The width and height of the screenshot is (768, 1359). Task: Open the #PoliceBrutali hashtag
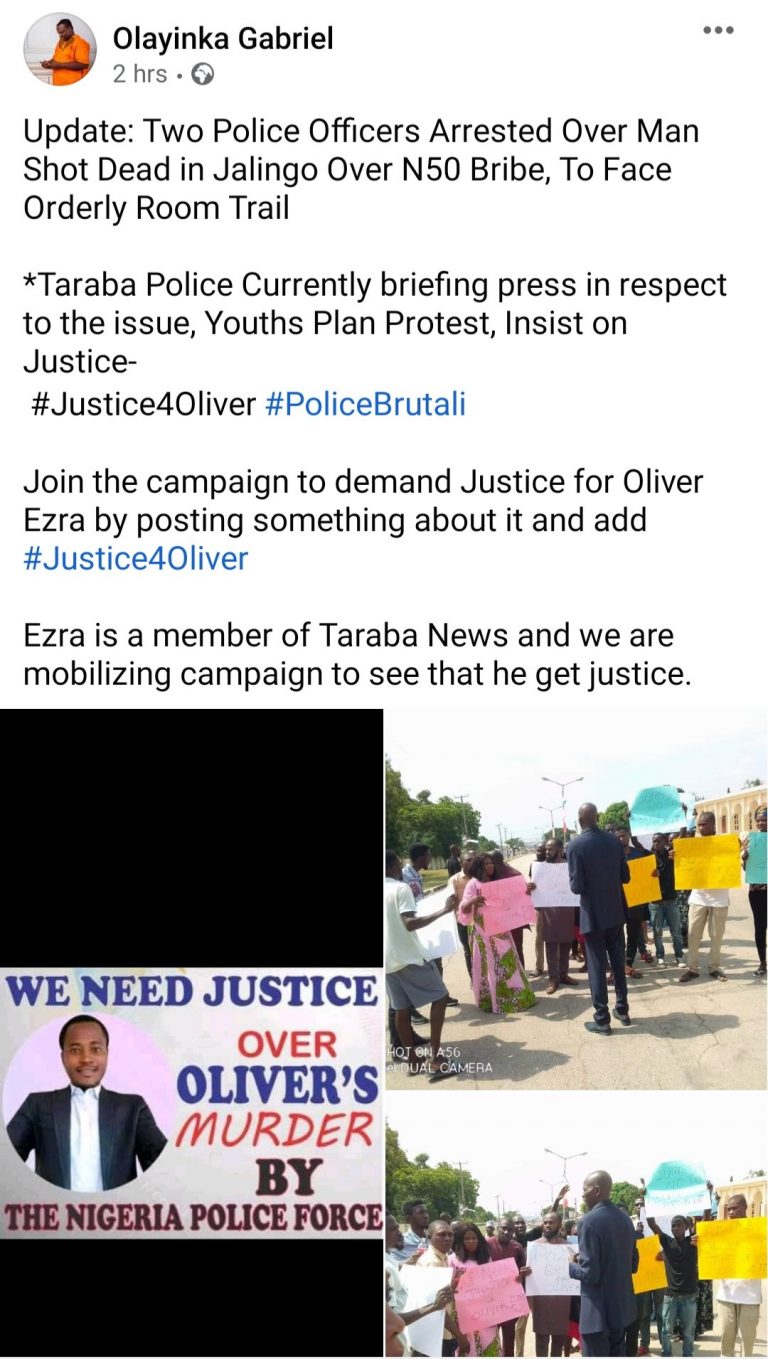pos(364,404)
